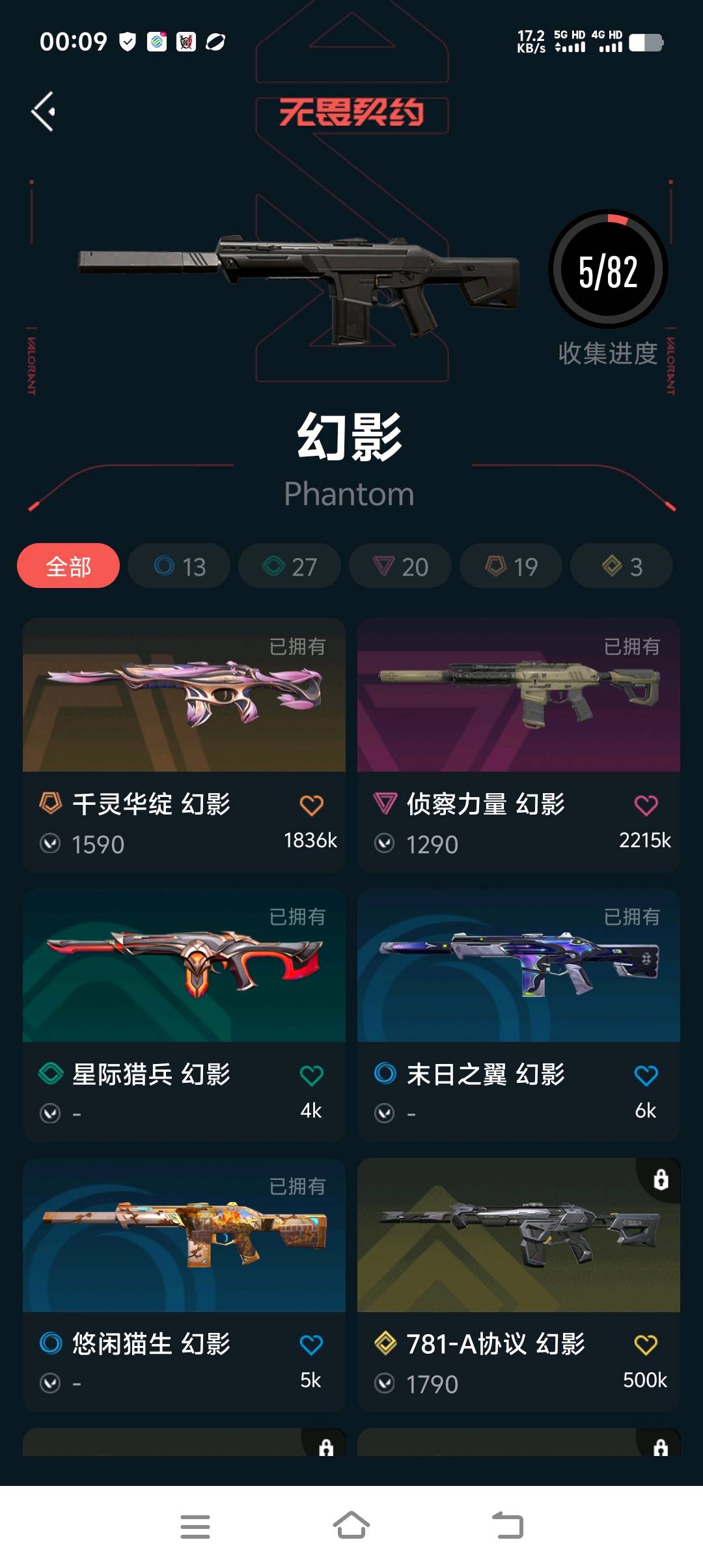Screen dimensions: 703x1568
Task: Like the 千灵华绽 幻影 skin
Action: click(311, 805)
